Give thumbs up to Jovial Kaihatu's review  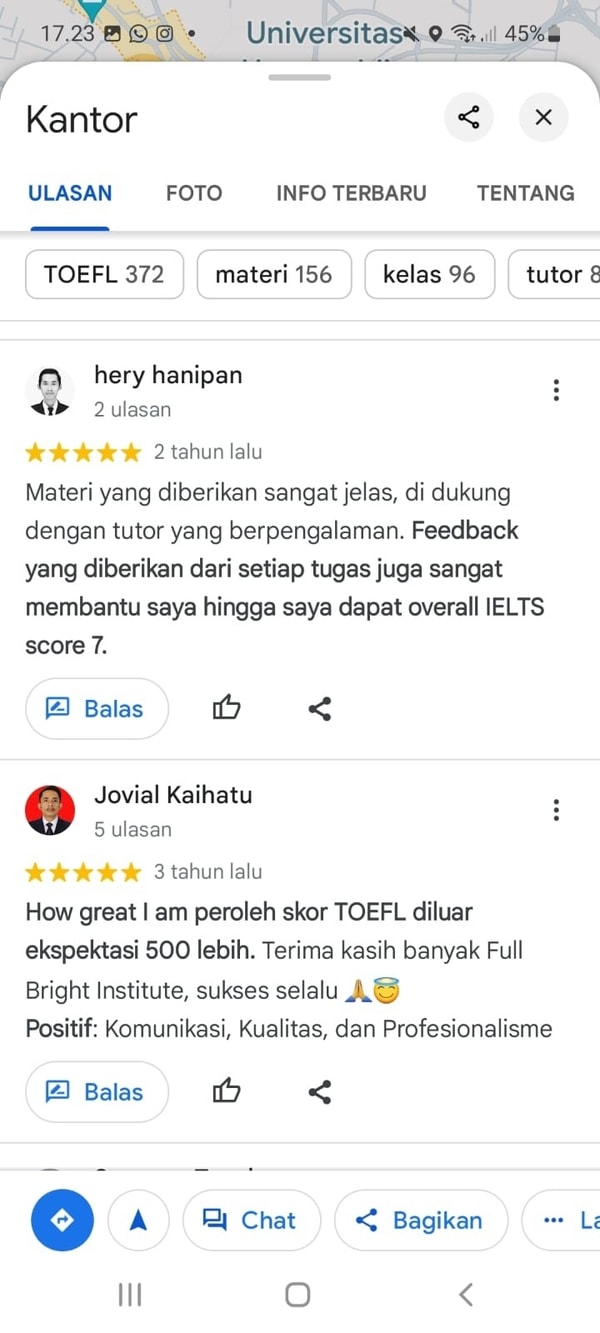point(227,1092)
